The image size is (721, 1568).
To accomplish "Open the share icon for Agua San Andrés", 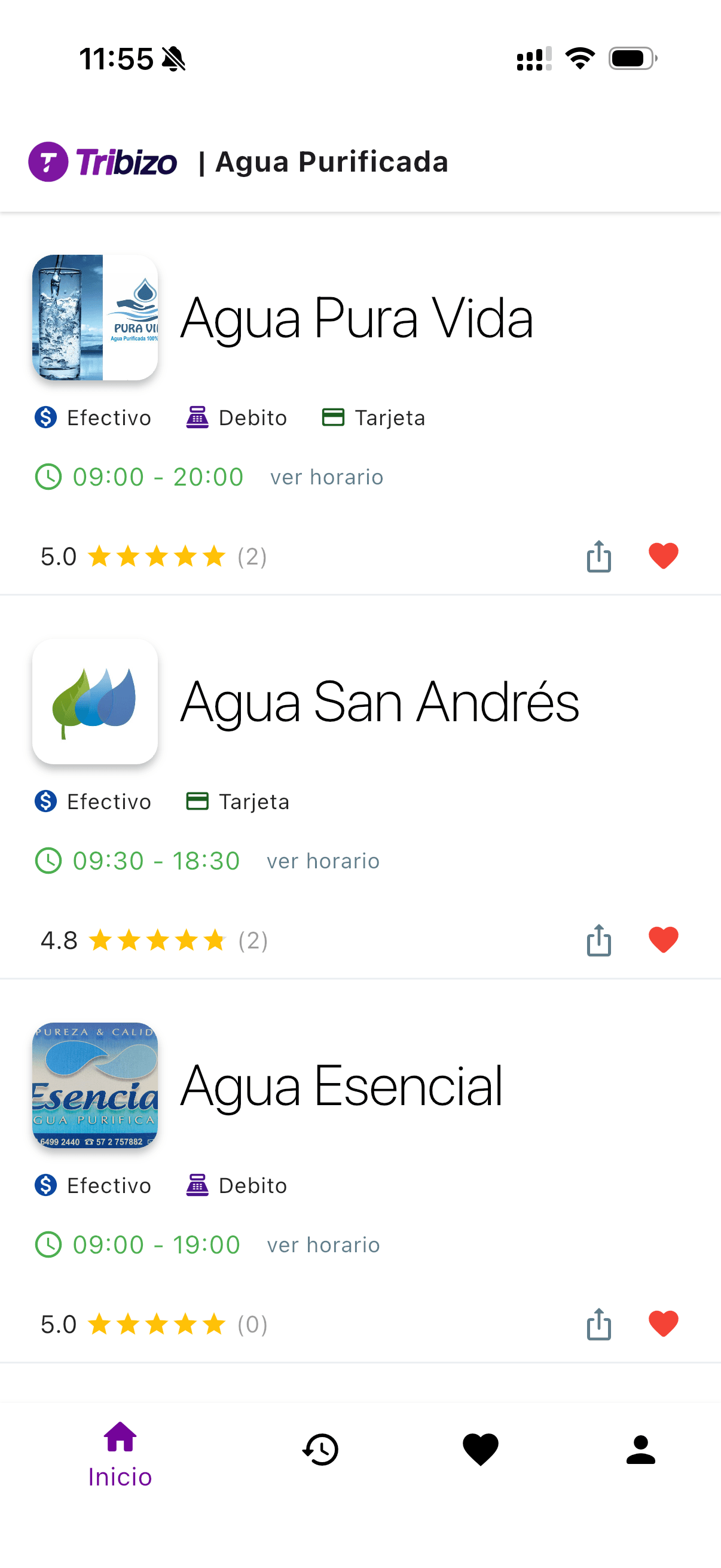I will point(598,940).
